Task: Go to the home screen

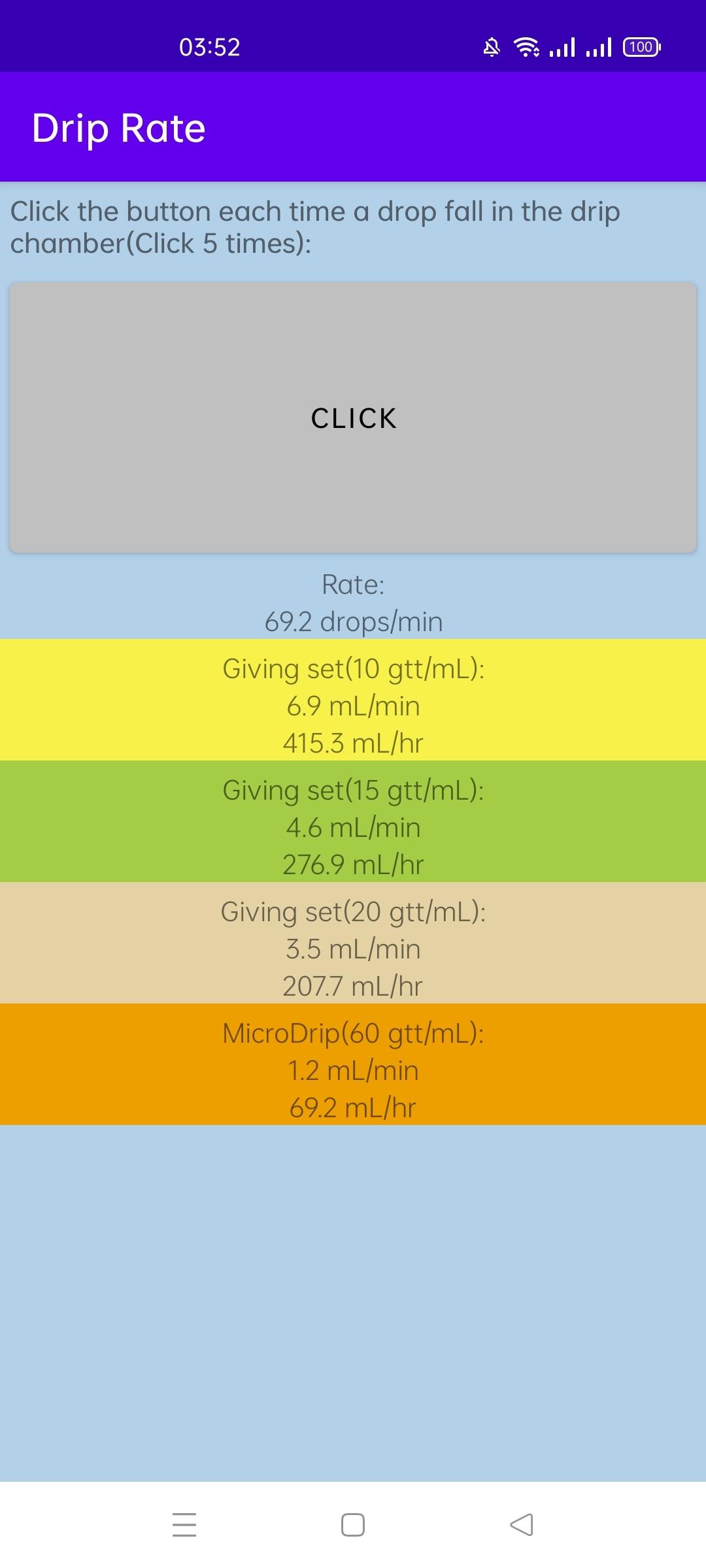Action: 353,1525
